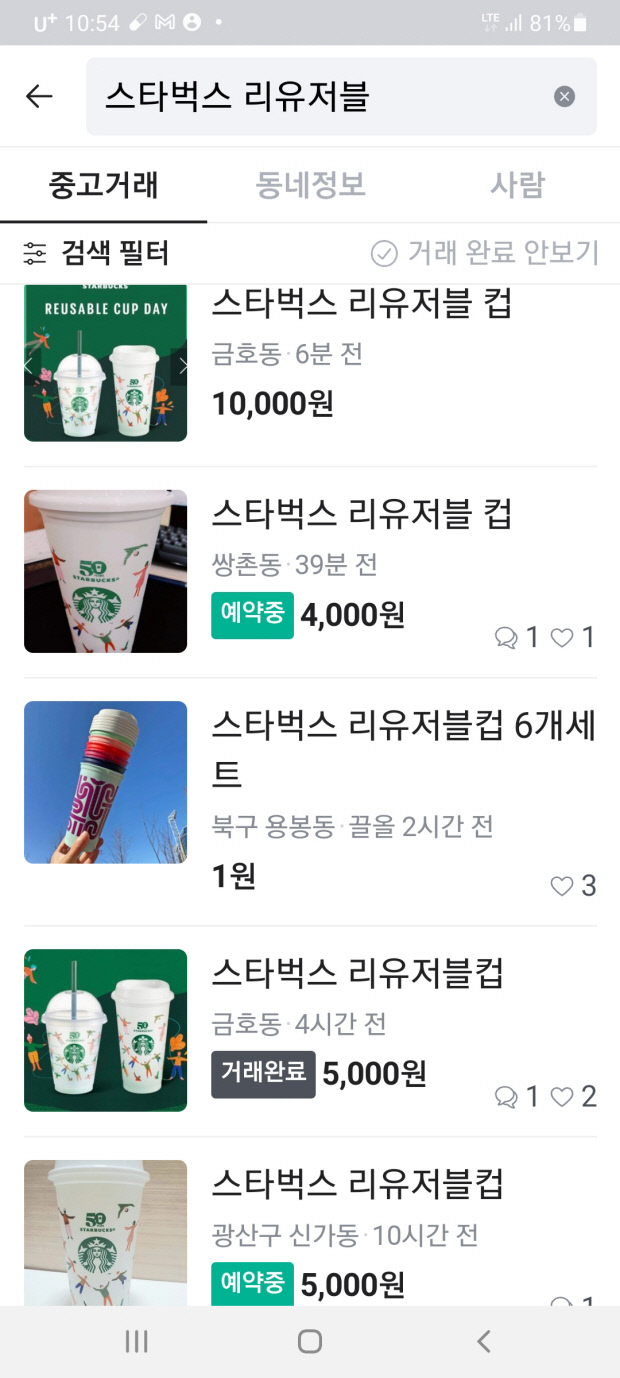Switch to the 동네정보 tab
This screenshot has height=1378, width=620.
click(310, 185)
